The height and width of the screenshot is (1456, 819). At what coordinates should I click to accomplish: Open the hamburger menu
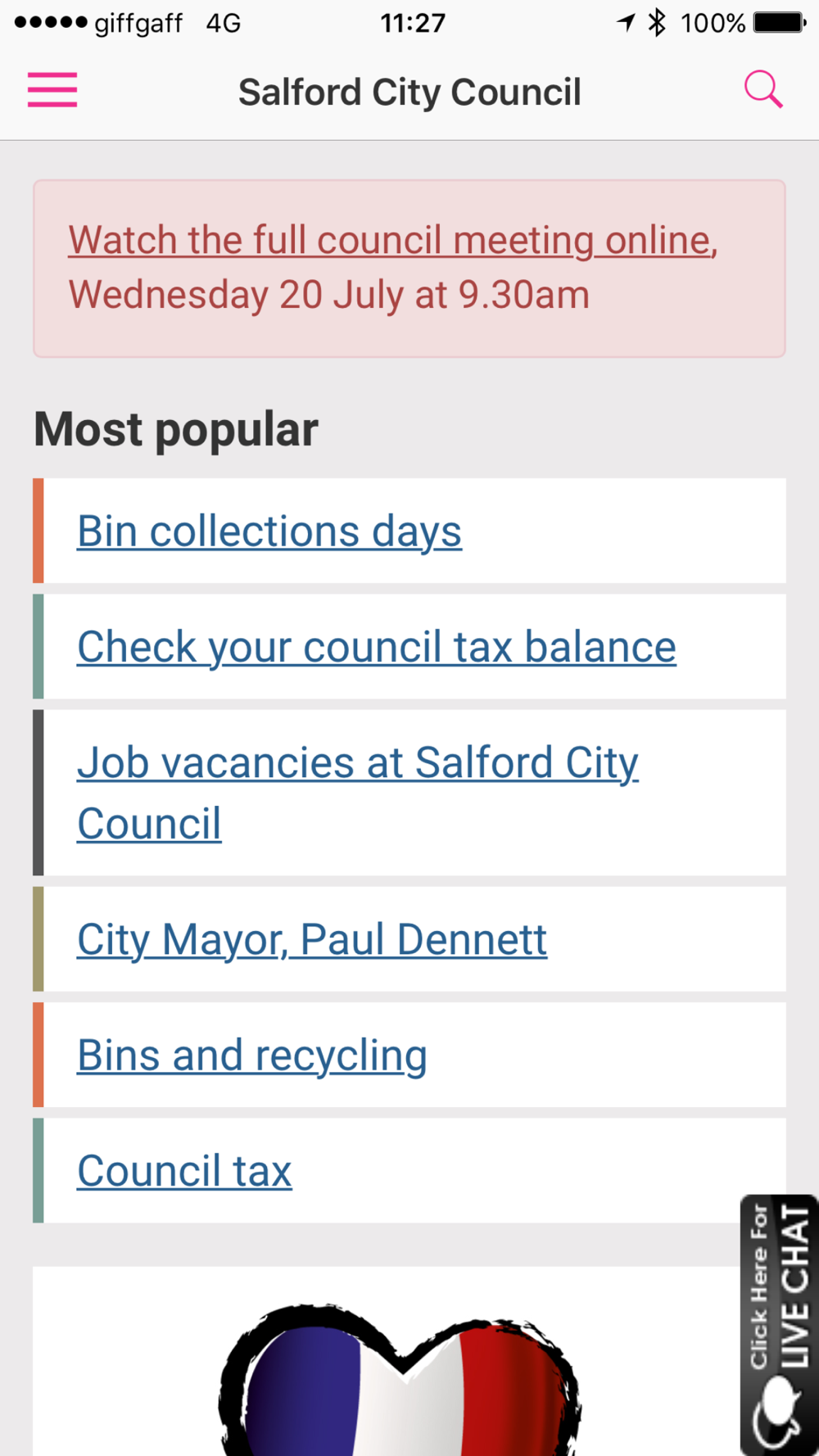[52, 90]
